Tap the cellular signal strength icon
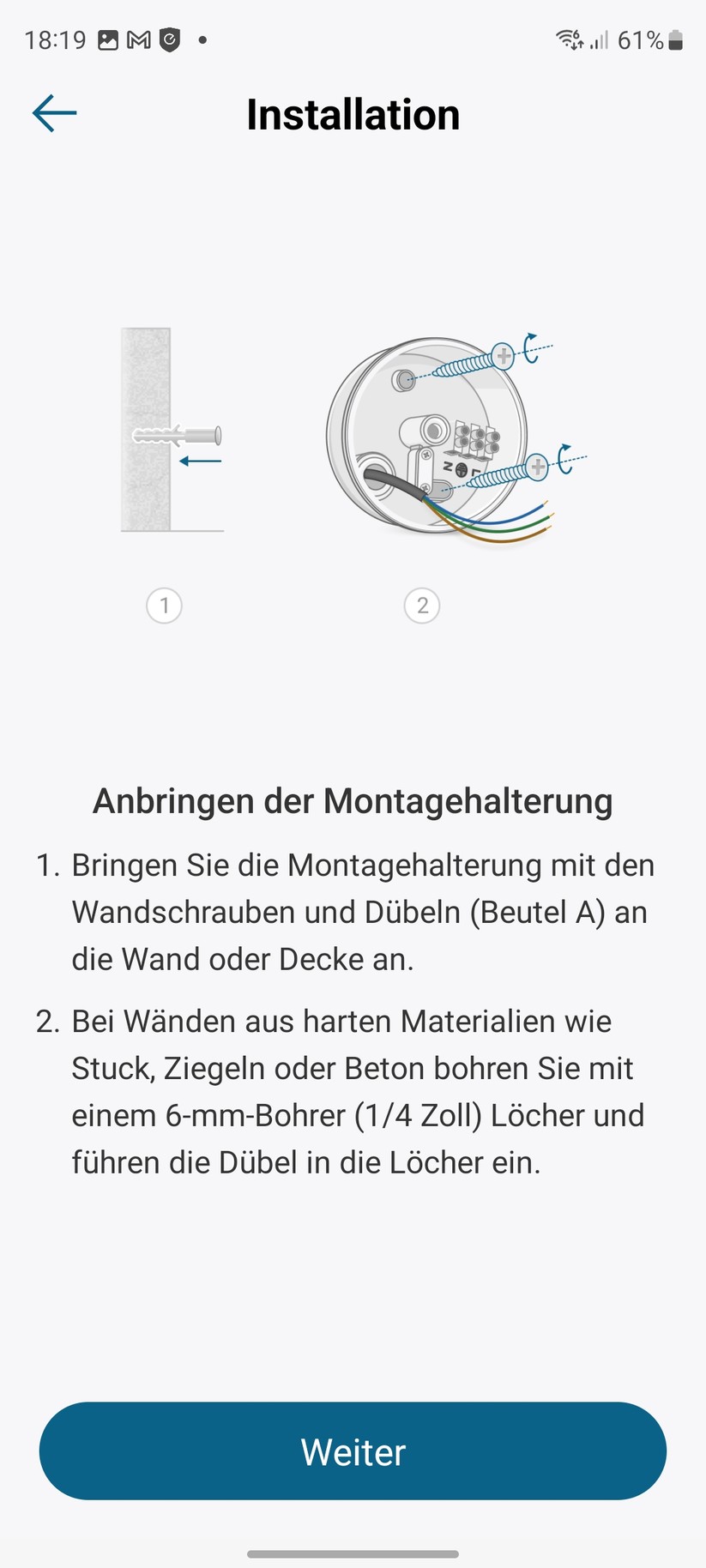This screenshot has width=706, height=1568. click(599, 39)
